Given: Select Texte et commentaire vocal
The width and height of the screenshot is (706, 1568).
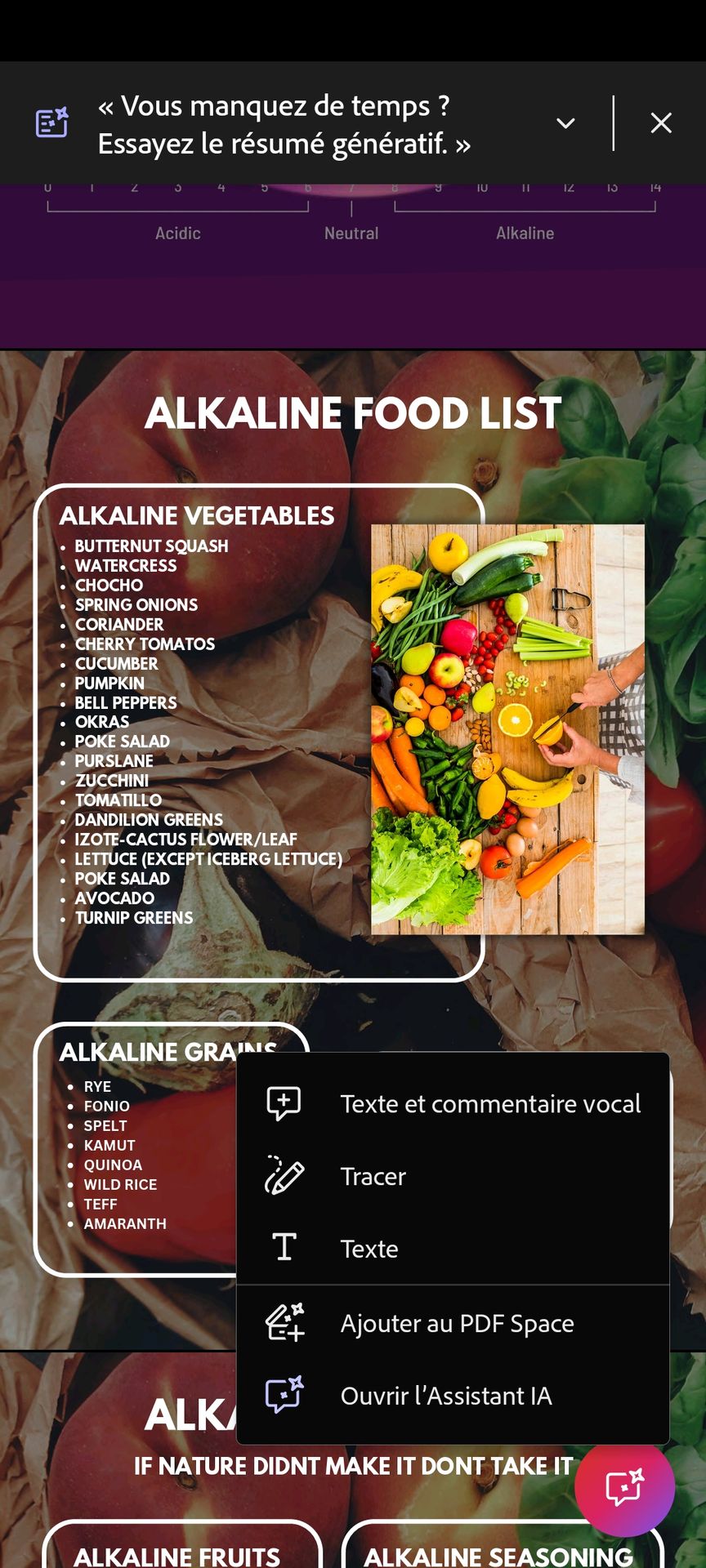Looking at the screenshot, I should click(x=453, y=1103).
